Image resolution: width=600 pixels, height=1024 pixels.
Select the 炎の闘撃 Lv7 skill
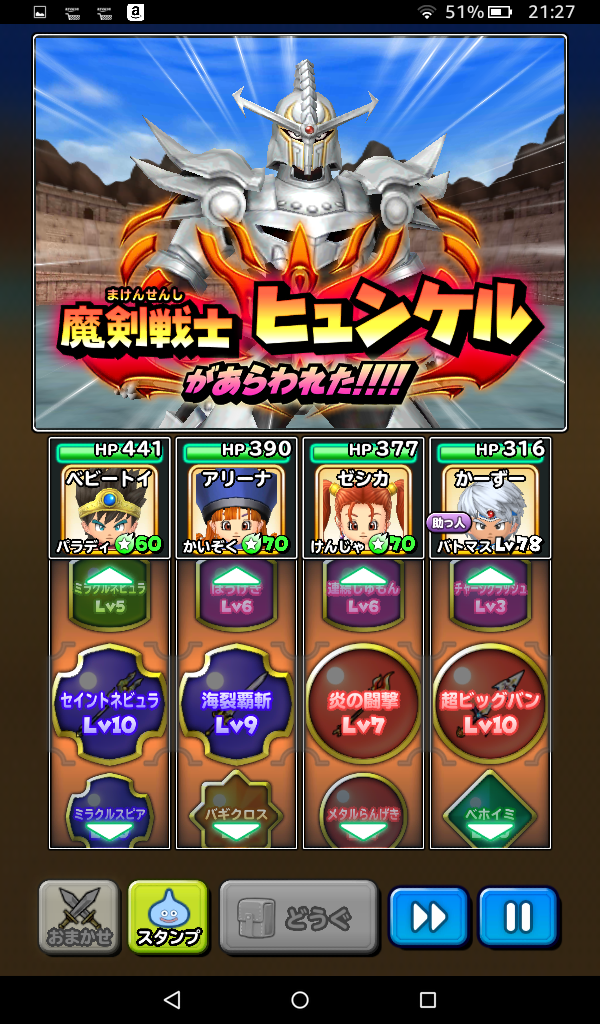click(363, 705)
